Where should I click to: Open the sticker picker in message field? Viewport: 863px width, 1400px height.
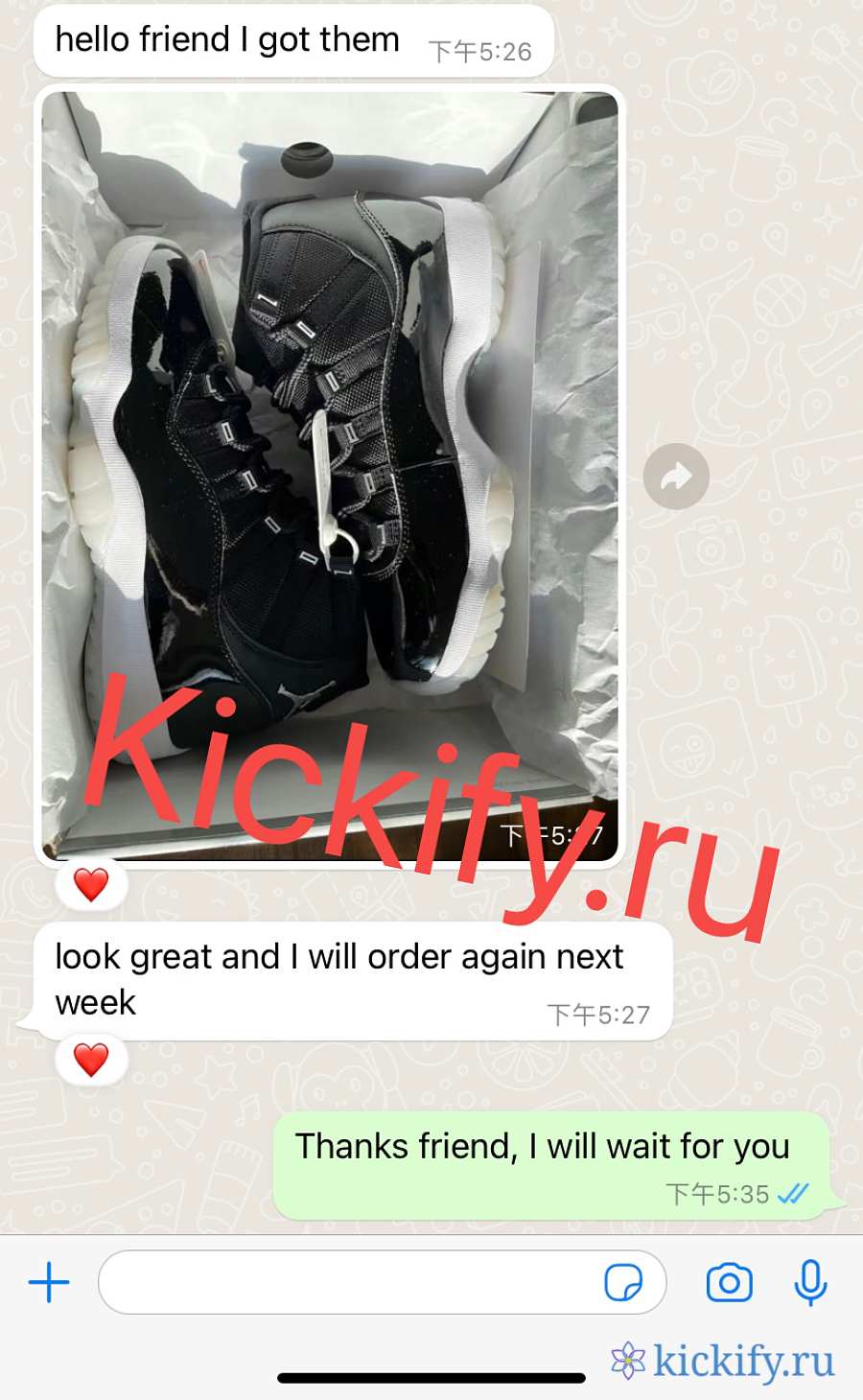coord(623,1282)
